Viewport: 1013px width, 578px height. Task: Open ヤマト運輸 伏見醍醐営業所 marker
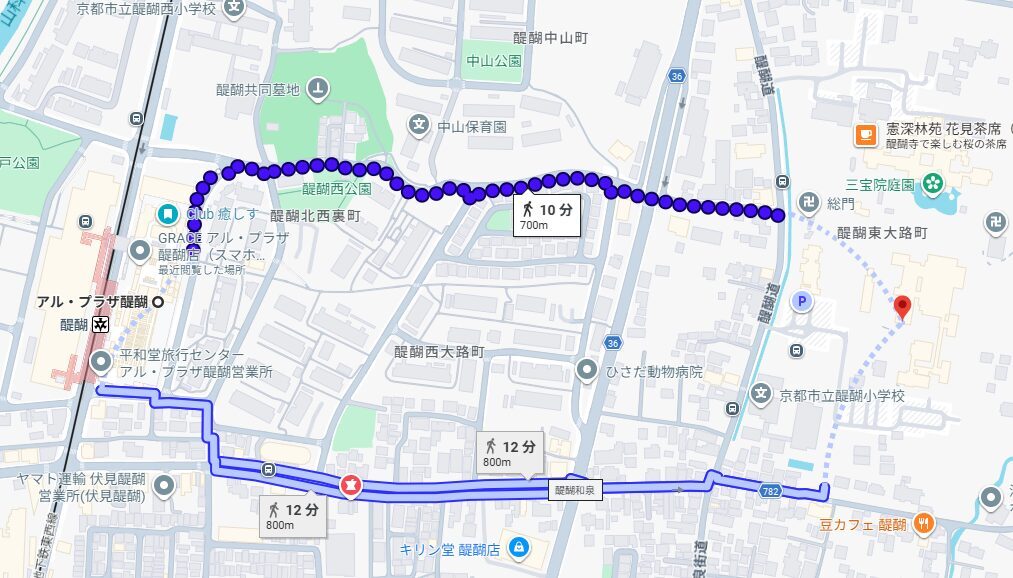click(164, 487)
